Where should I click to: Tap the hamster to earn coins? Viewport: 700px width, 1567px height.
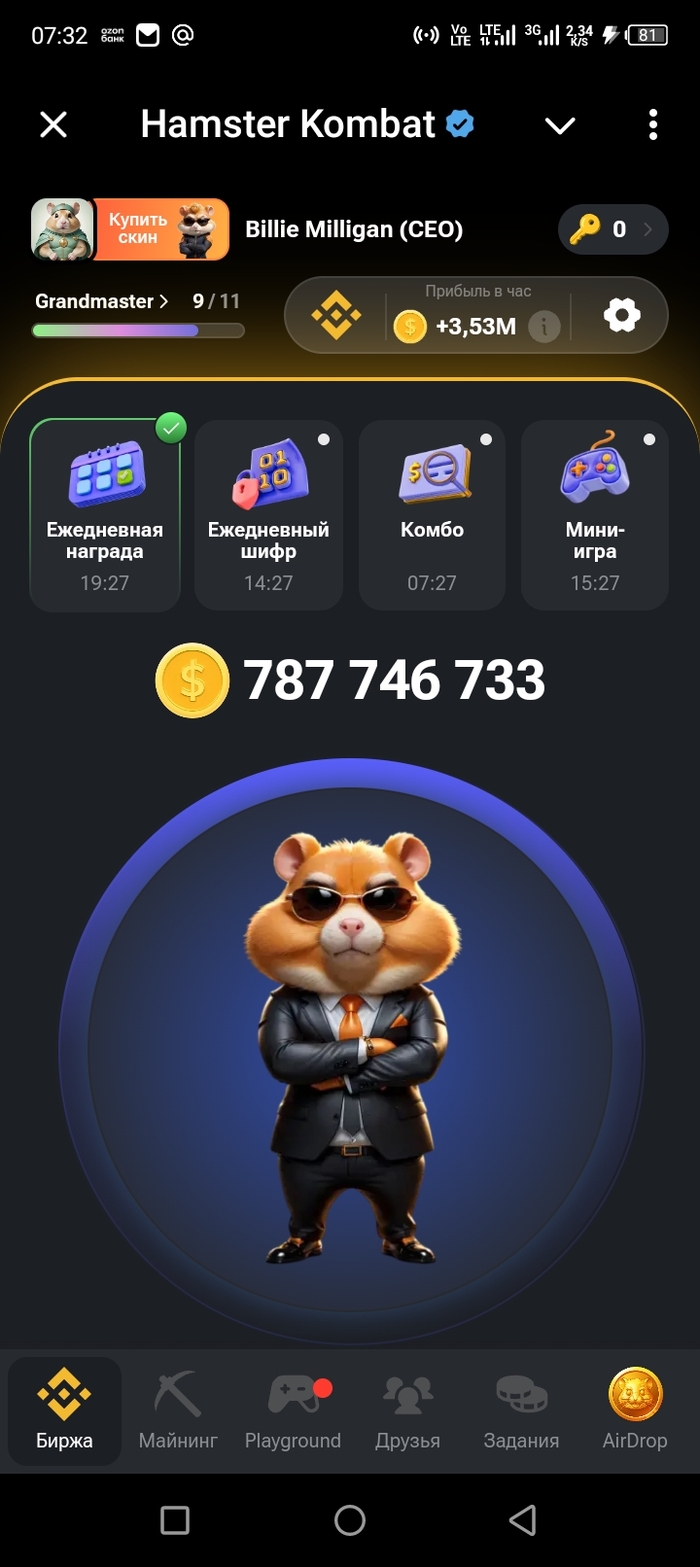[350, 1050]
